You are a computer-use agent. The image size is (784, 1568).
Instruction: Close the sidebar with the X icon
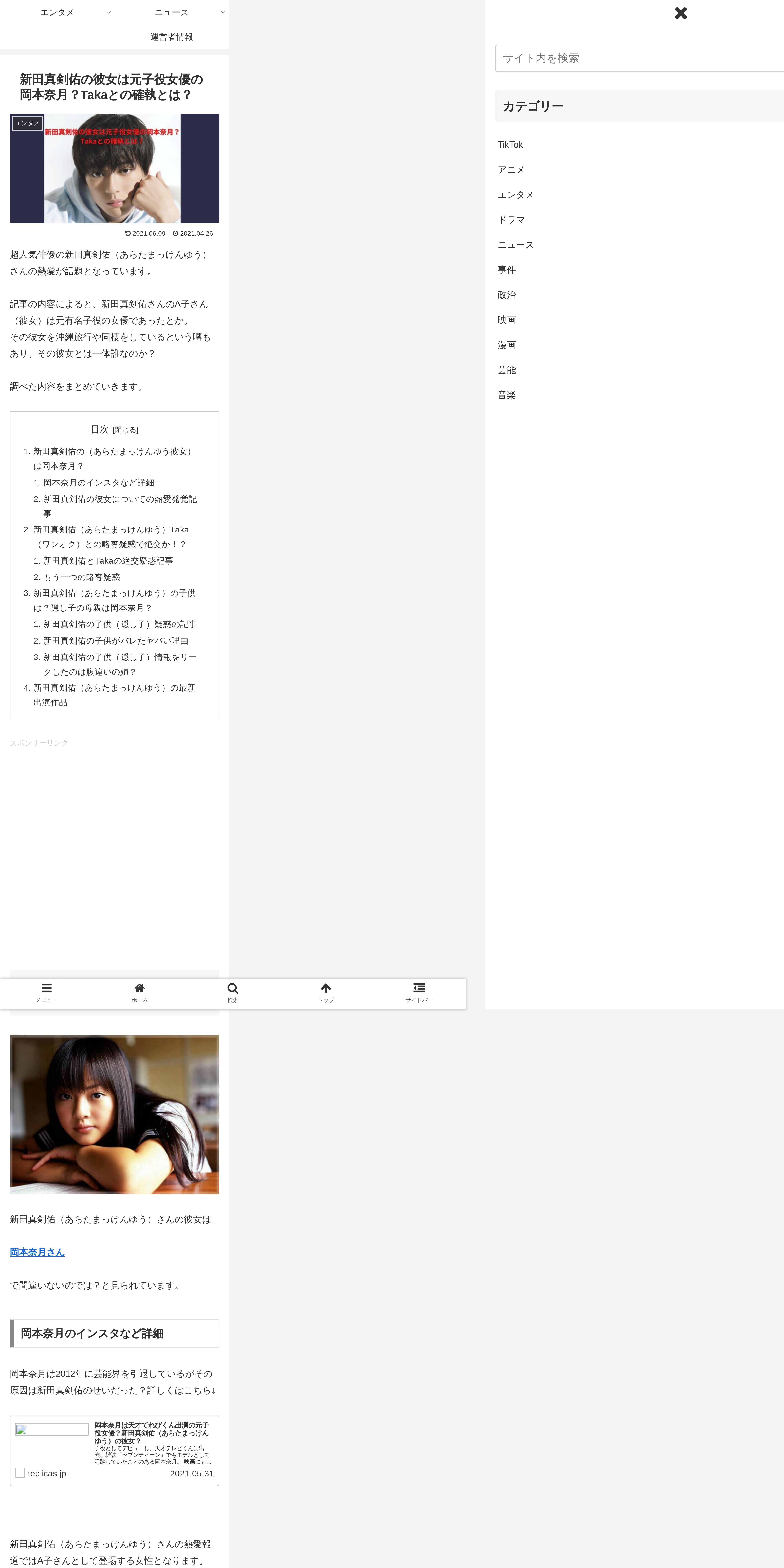coord(681,13)
